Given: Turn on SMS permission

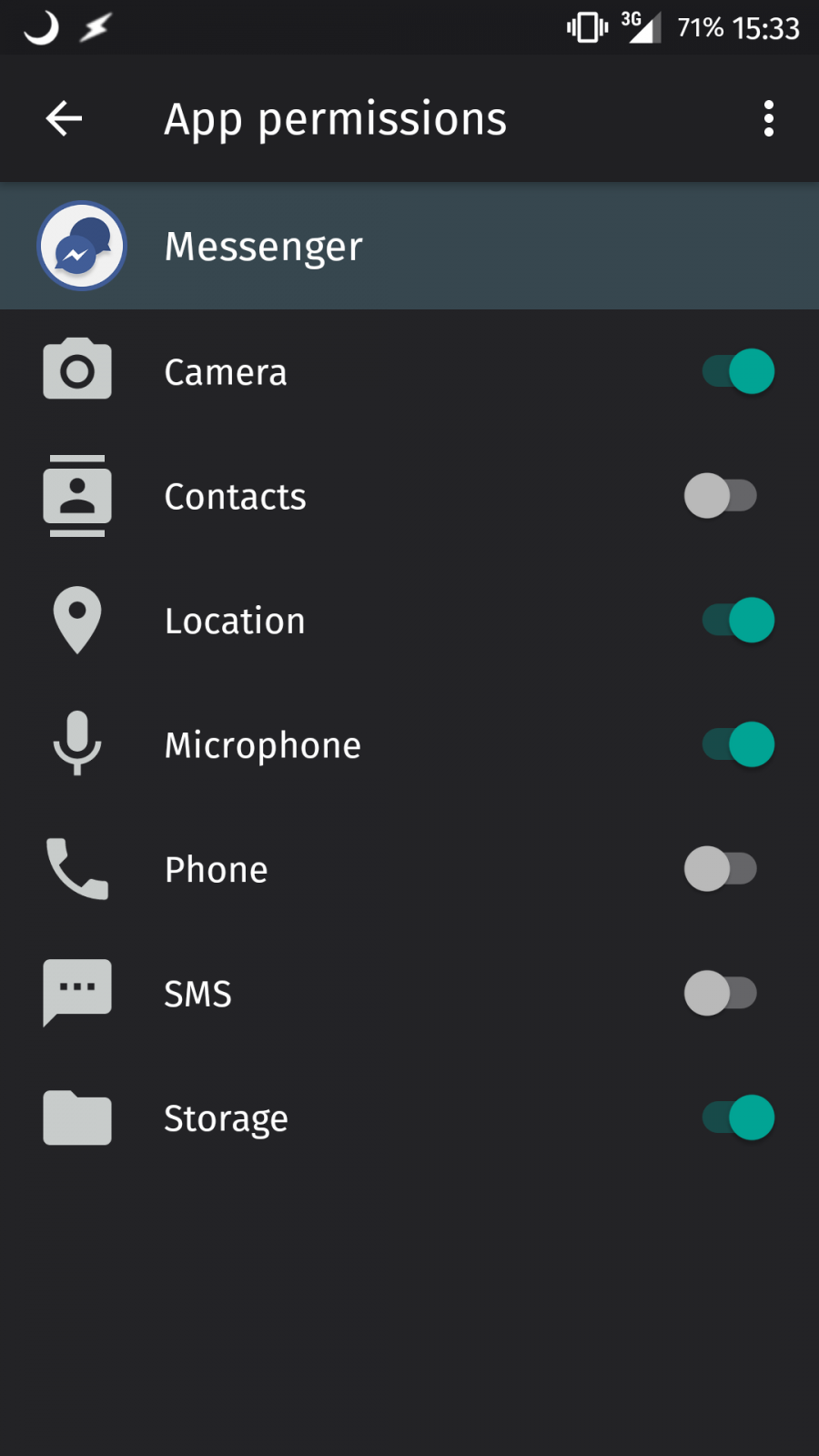Looking at the screenshot, I should click(x=721, y=993).
